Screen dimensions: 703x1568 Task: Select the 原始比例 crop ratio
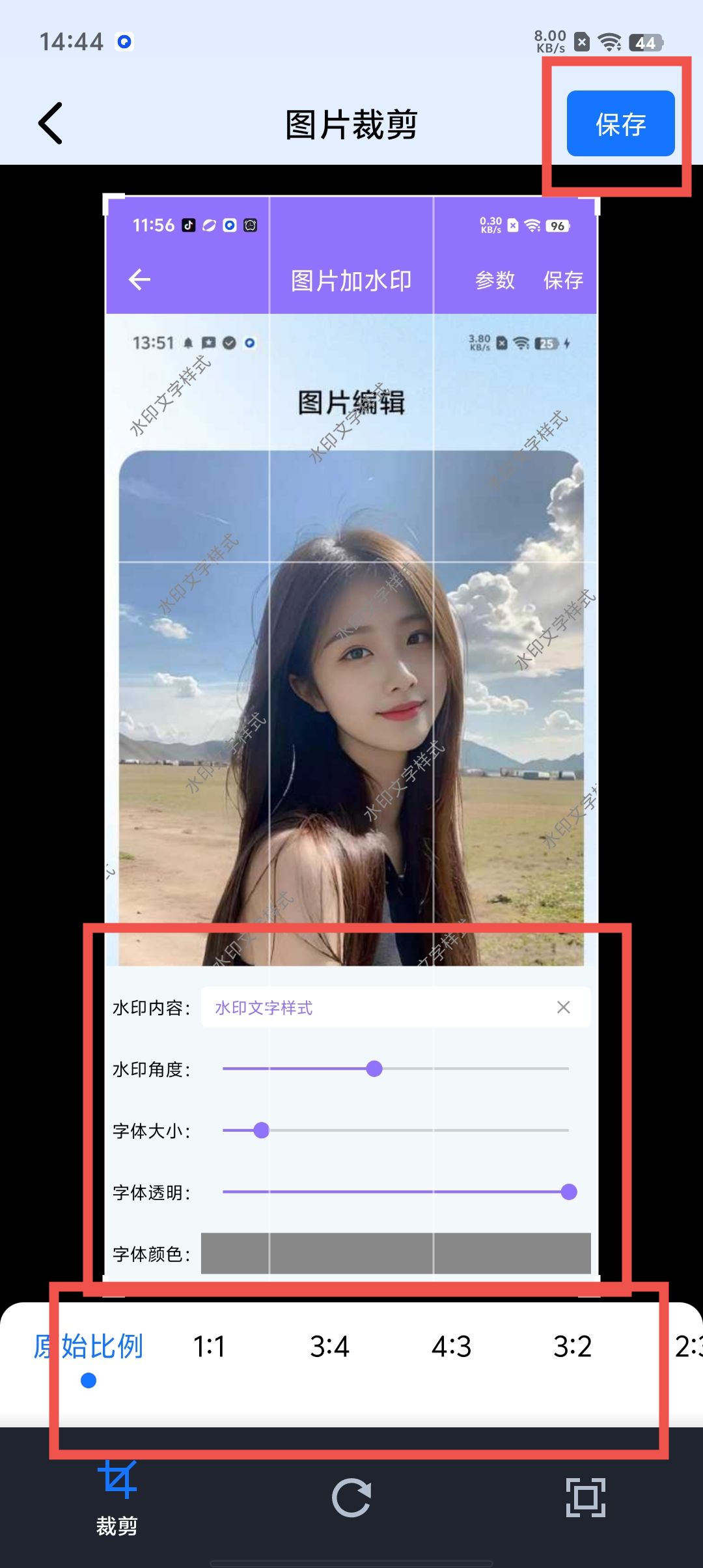[x=89, y=1347]
